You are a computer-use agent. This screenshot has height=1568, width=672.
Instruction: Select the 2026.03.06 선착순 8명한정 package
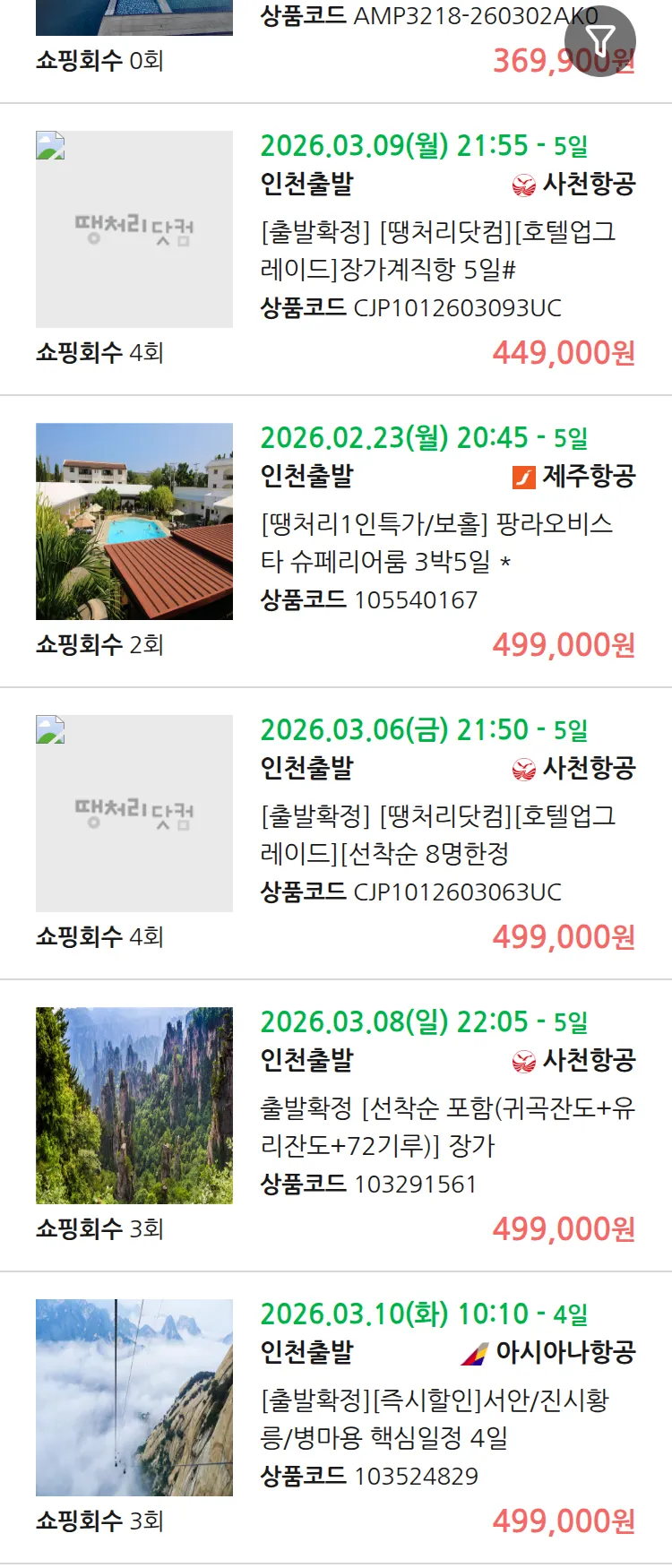[x=437, y=834]
